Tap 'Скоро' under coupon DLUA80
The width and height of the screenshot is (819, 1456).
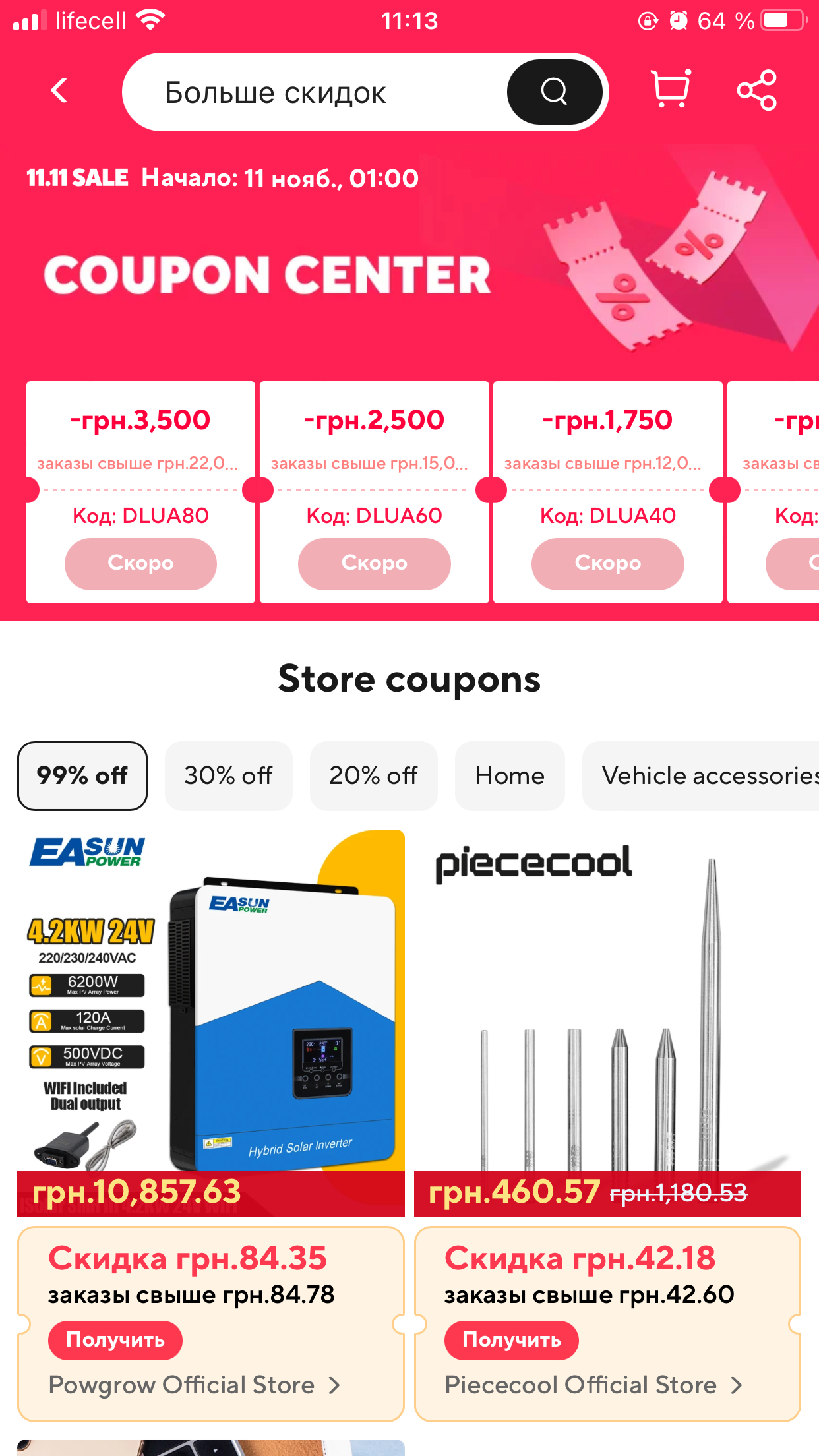click(x=140, y=564)
